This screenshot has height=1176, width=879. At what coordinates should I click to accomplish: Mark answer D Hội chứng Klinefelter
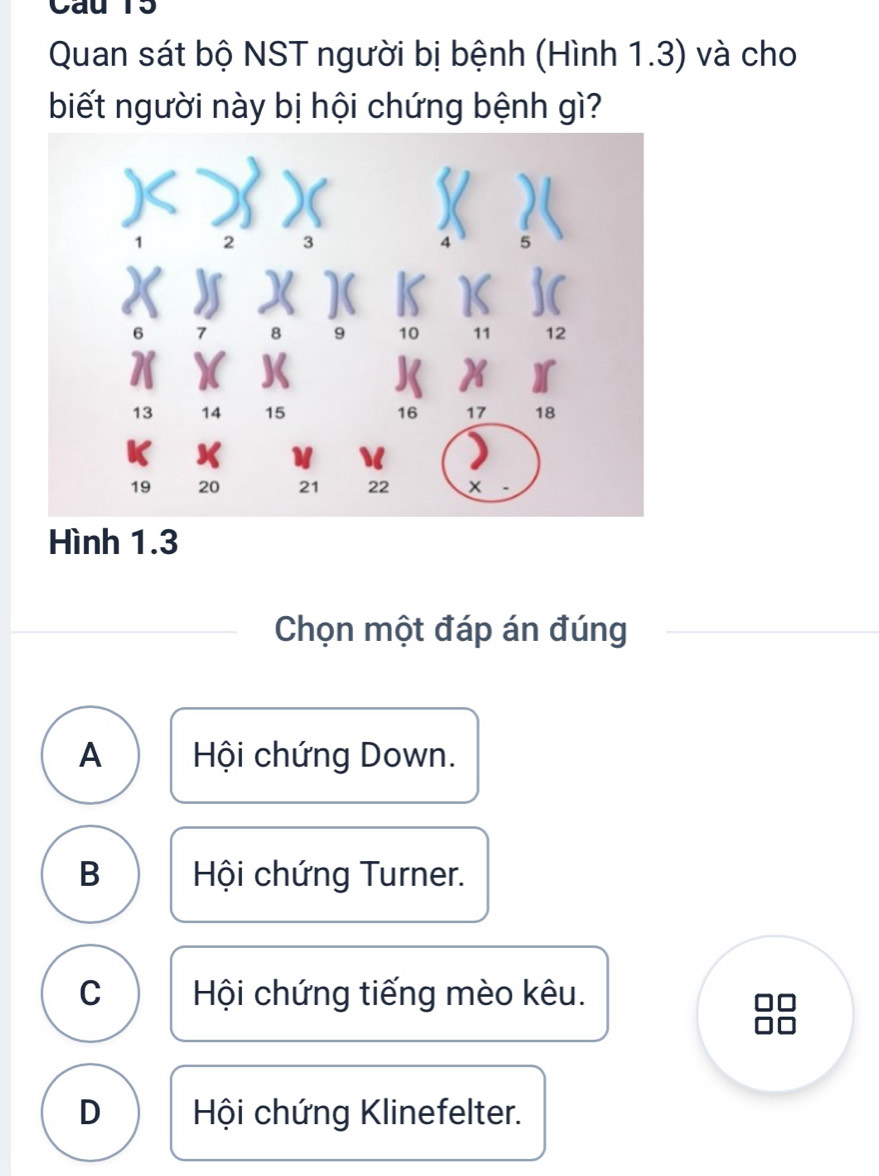[358, 1113]
